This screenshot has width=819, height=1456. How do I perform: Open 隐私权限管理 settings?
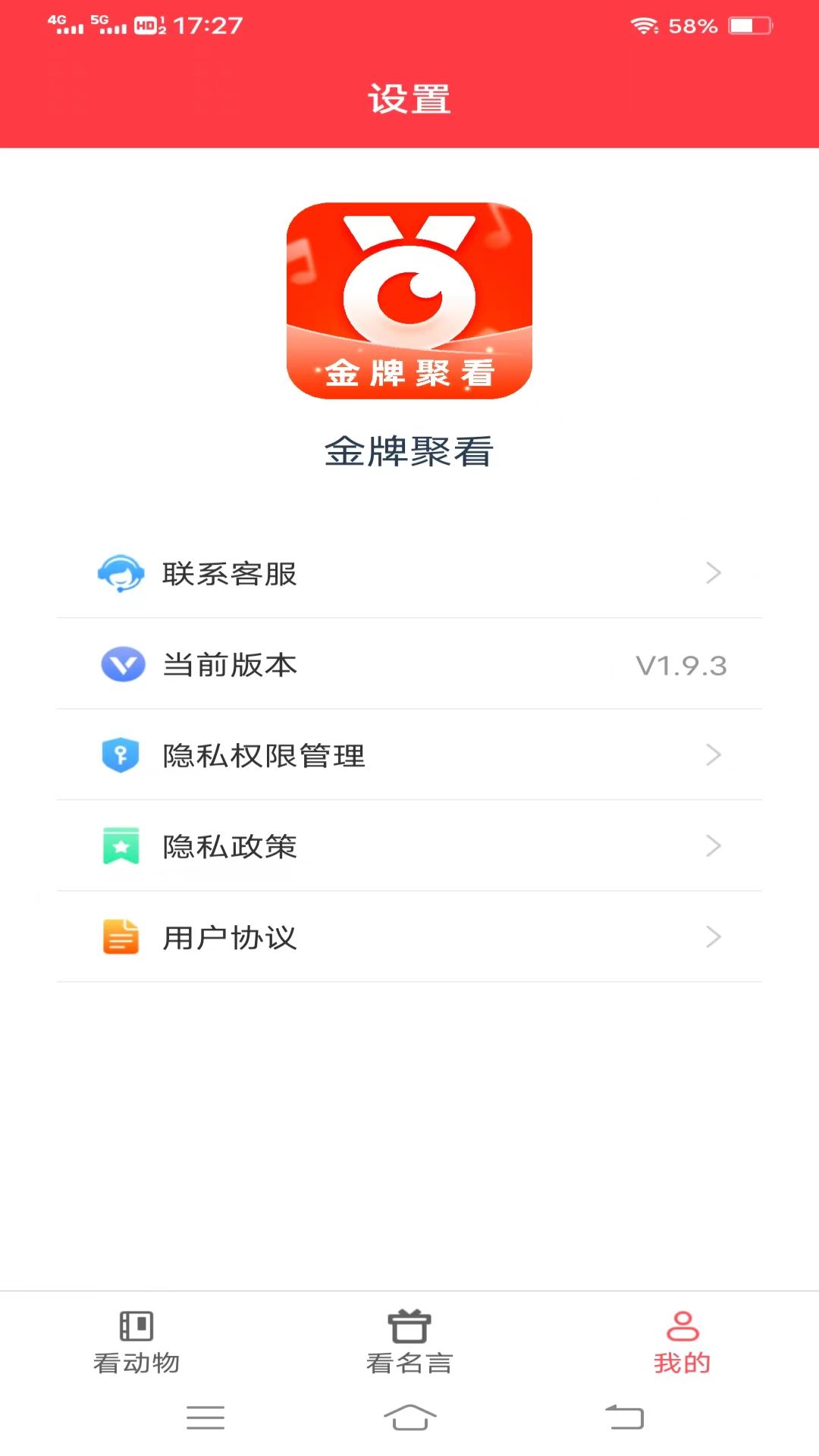409,755
